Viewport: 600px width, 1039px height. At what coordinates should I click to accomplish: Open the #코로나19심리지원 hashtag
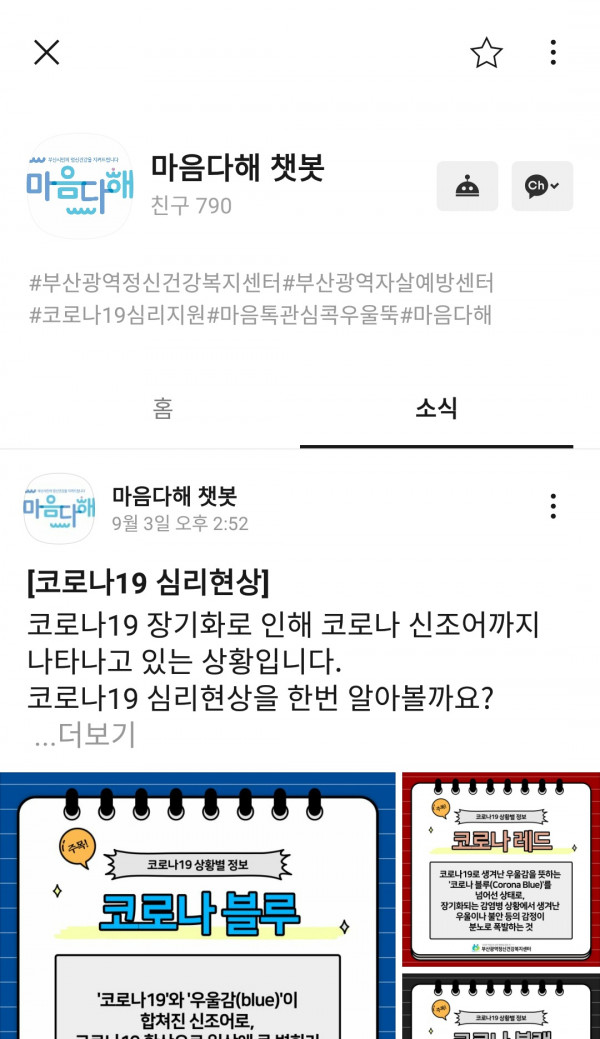[x=117, y=315]
